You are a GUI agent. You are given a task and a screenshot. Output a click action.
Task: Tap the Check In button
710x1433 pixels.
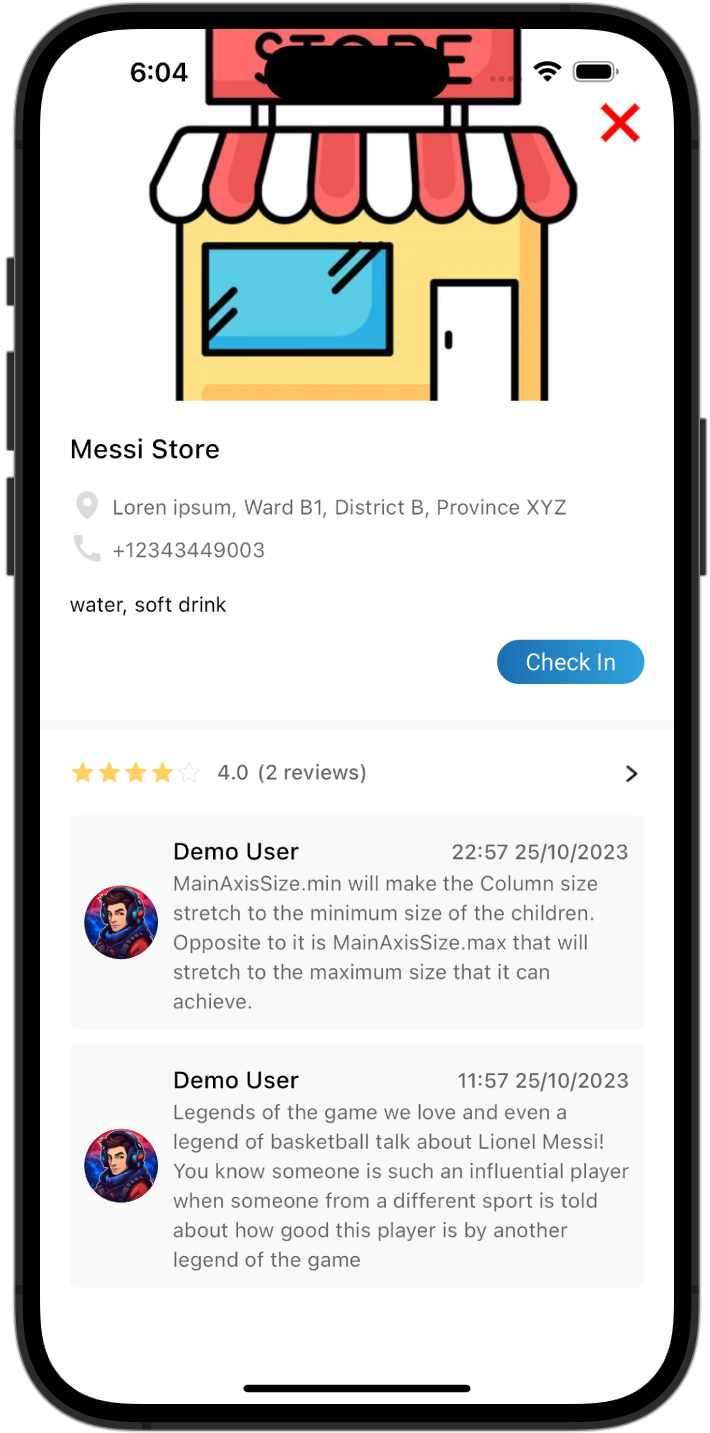570,662
